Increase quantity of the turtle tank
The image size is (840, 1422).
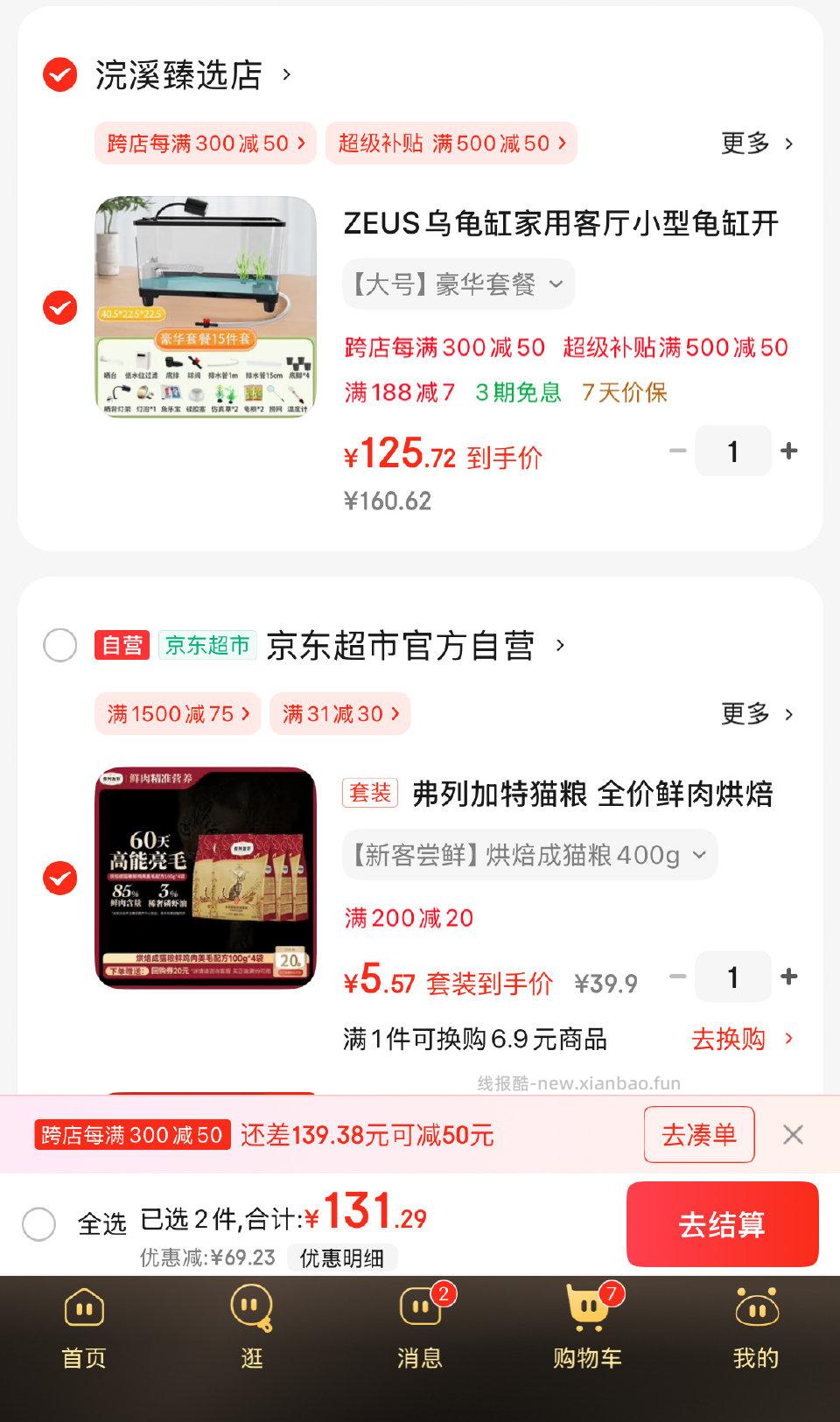788,450
